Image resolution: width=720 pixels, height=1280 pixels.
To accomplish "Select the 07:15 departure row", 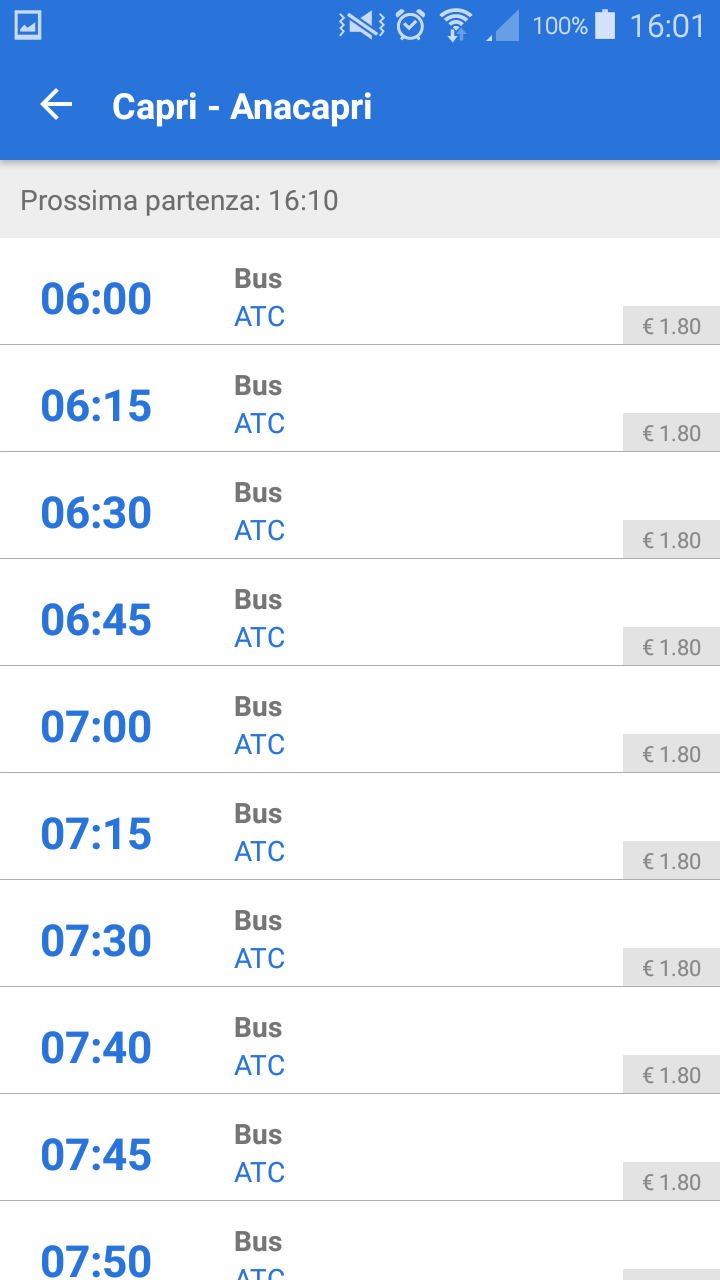I will point(360,826).
